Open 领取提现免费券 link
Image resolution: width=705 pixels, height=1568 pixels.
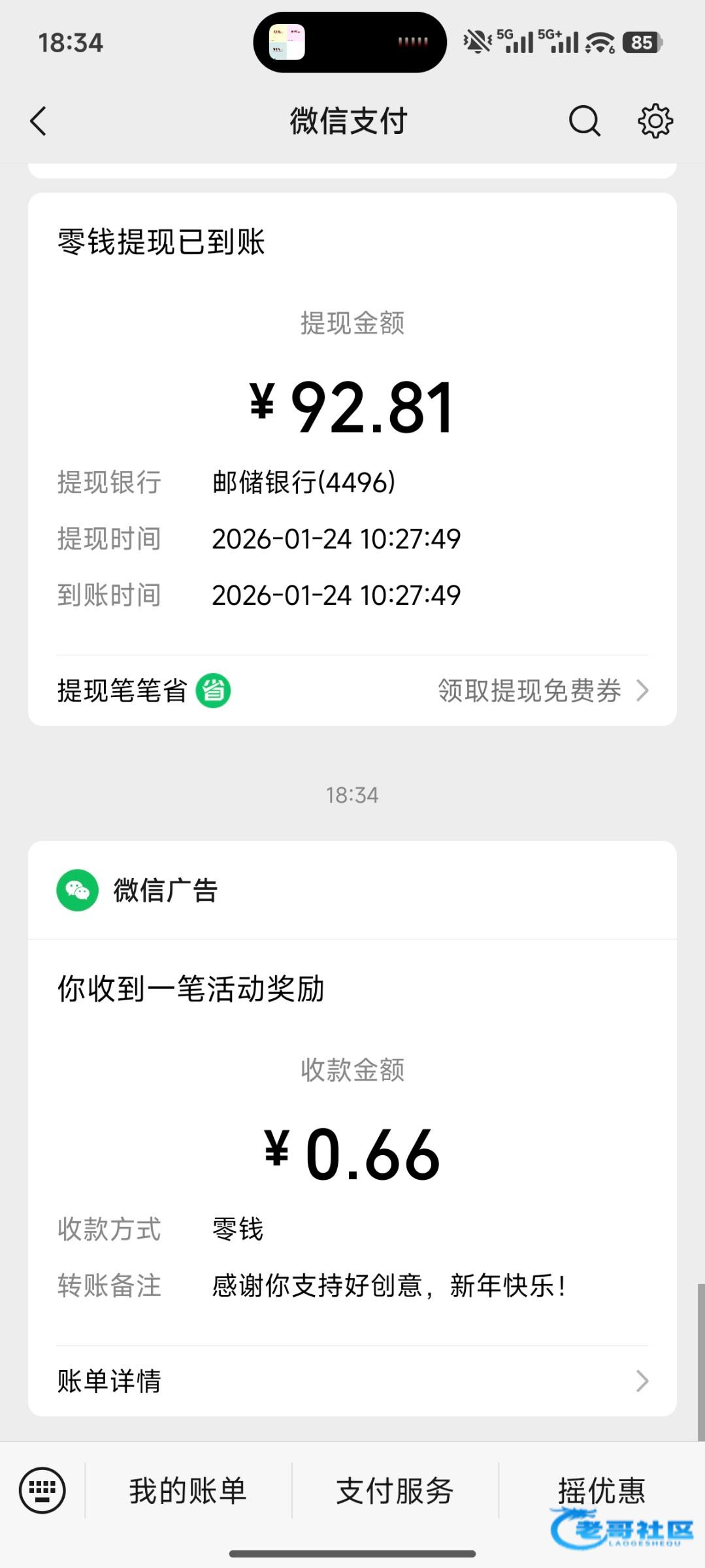pyautogui.click(x=542, y=691)
